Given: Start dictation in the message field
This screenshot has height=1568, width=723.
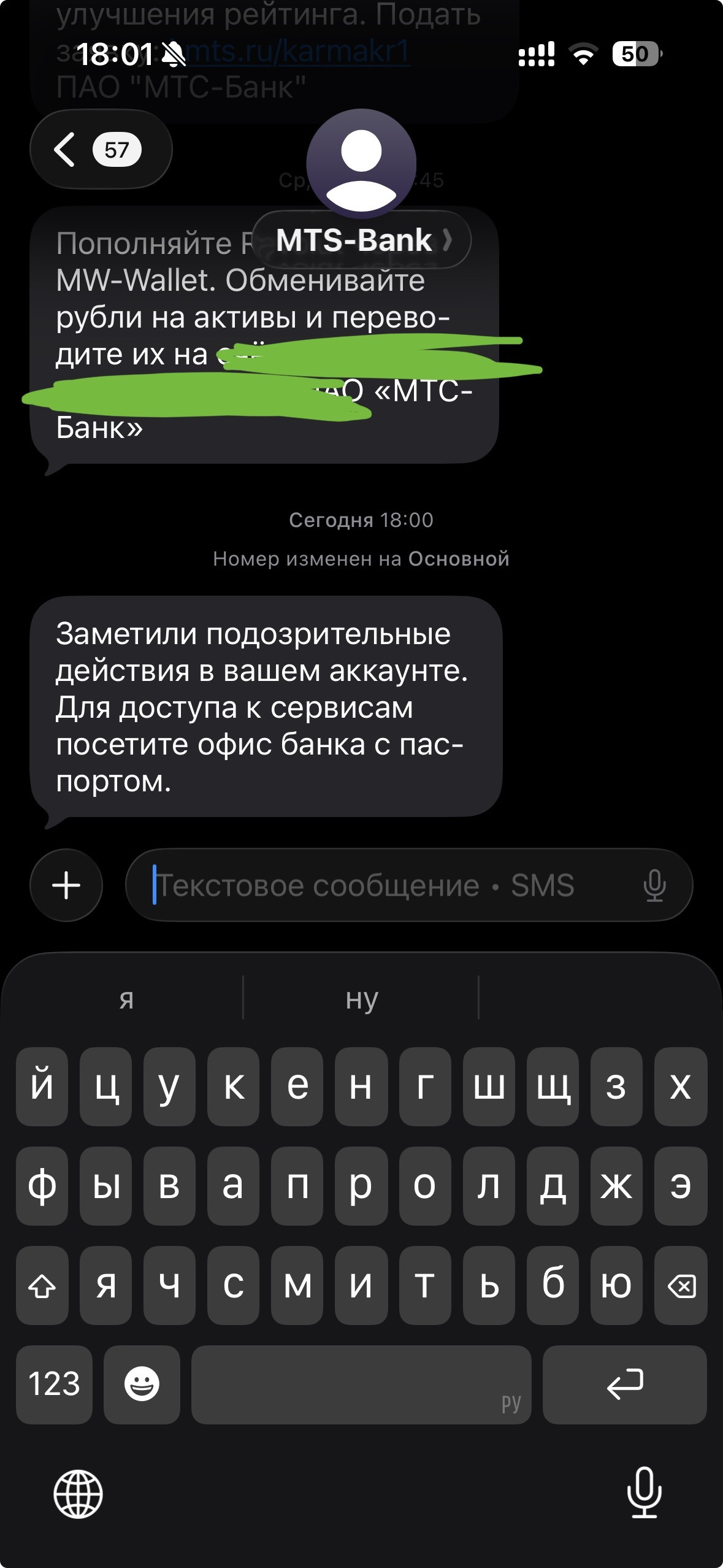Looking at the screenshot, I should pos(654,885).
